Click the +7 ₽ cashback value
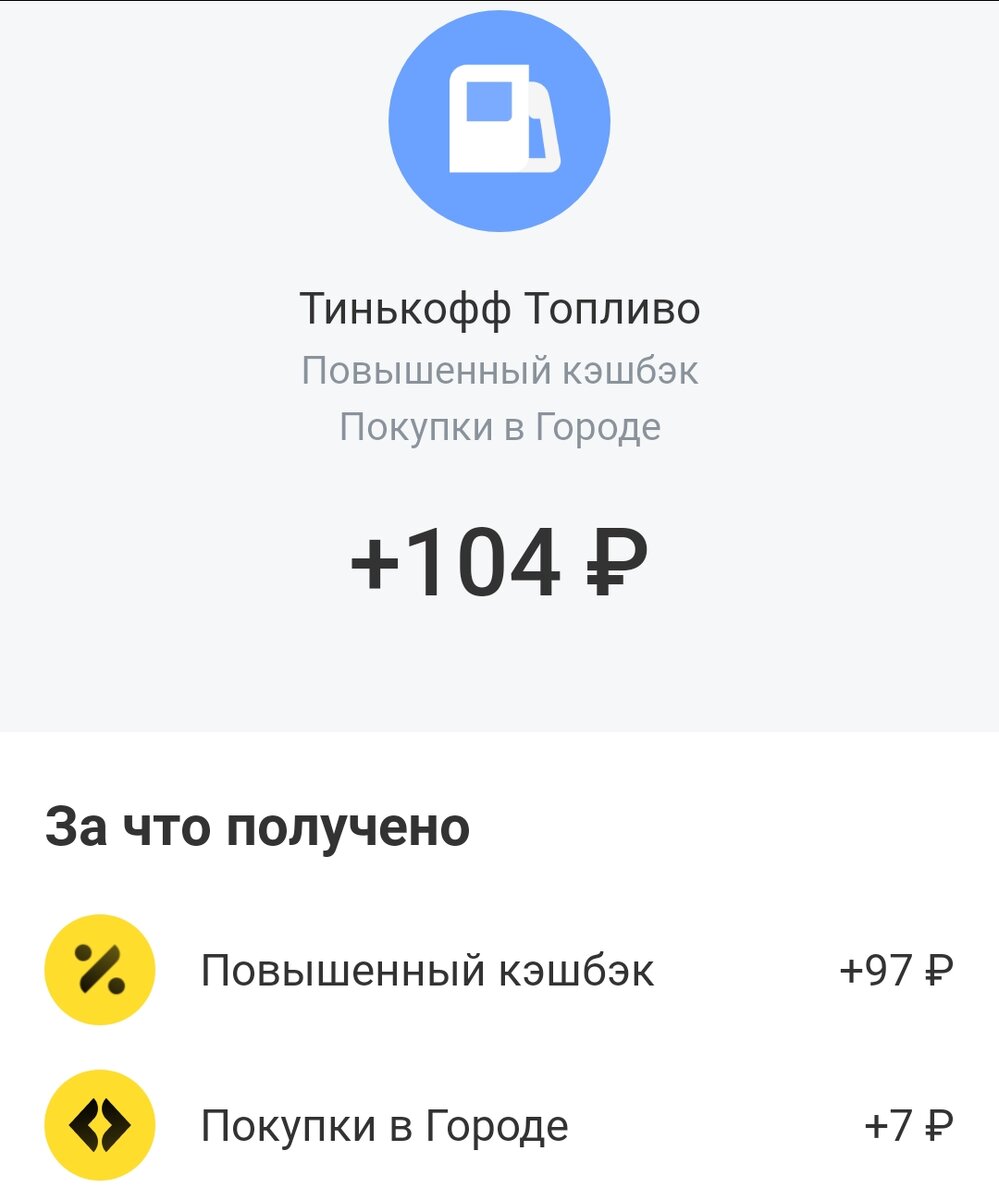The height and width of the screenshot is (1200, 999). click(x=911, y=1122)
